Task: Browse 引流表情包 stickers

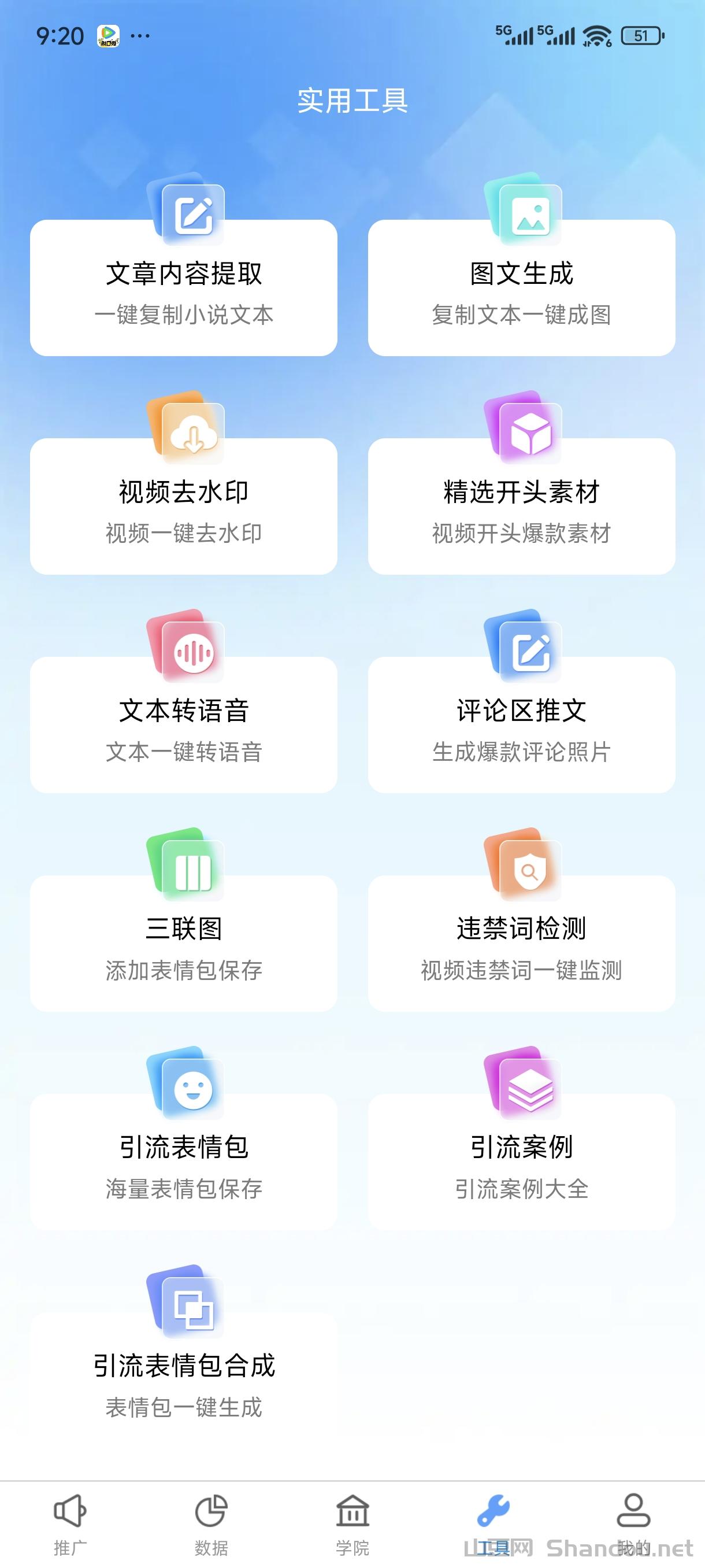Action: (x=184, y=1162)
